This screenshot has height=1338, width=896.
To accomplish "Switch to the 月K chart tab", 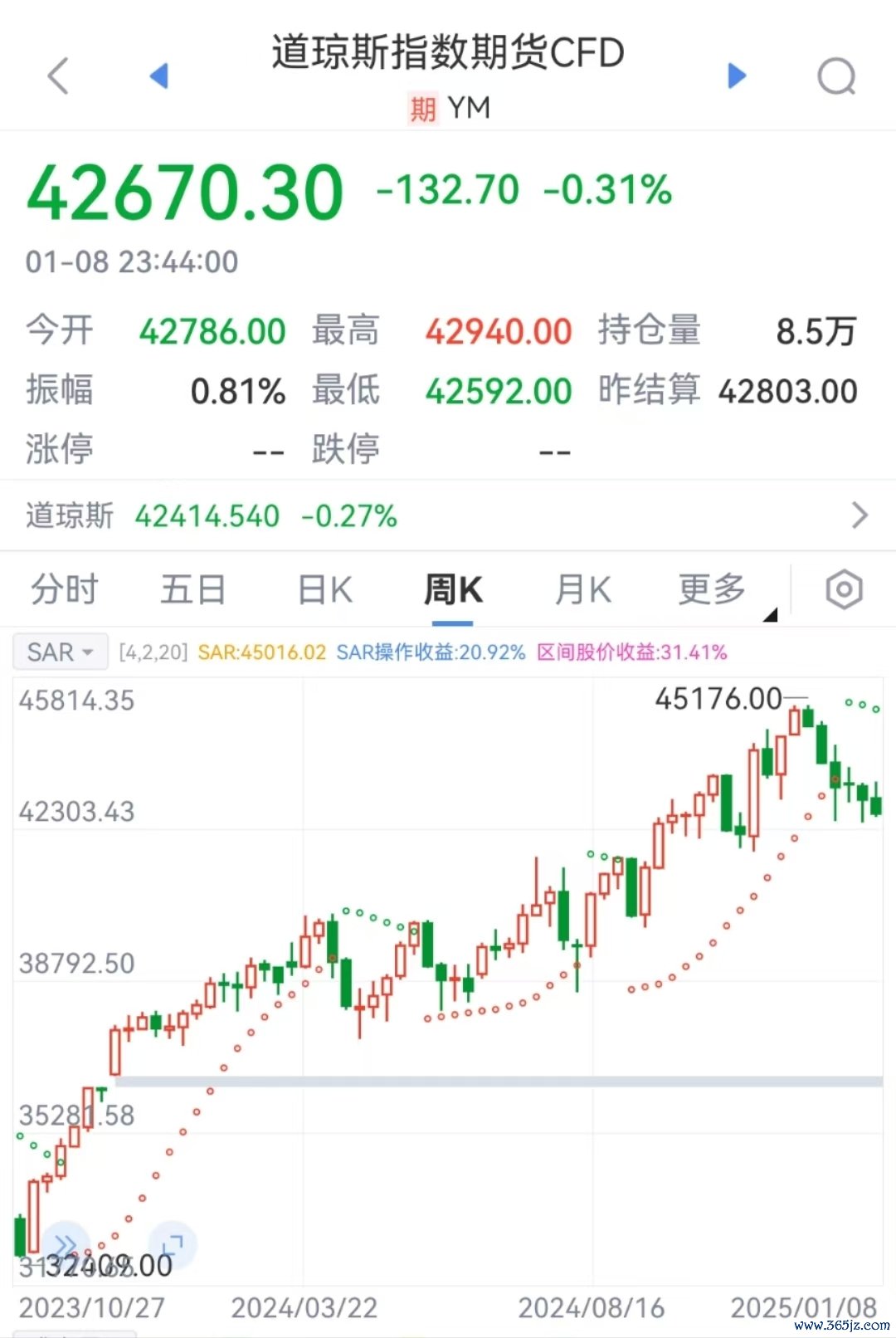I will tap(582, 590).
